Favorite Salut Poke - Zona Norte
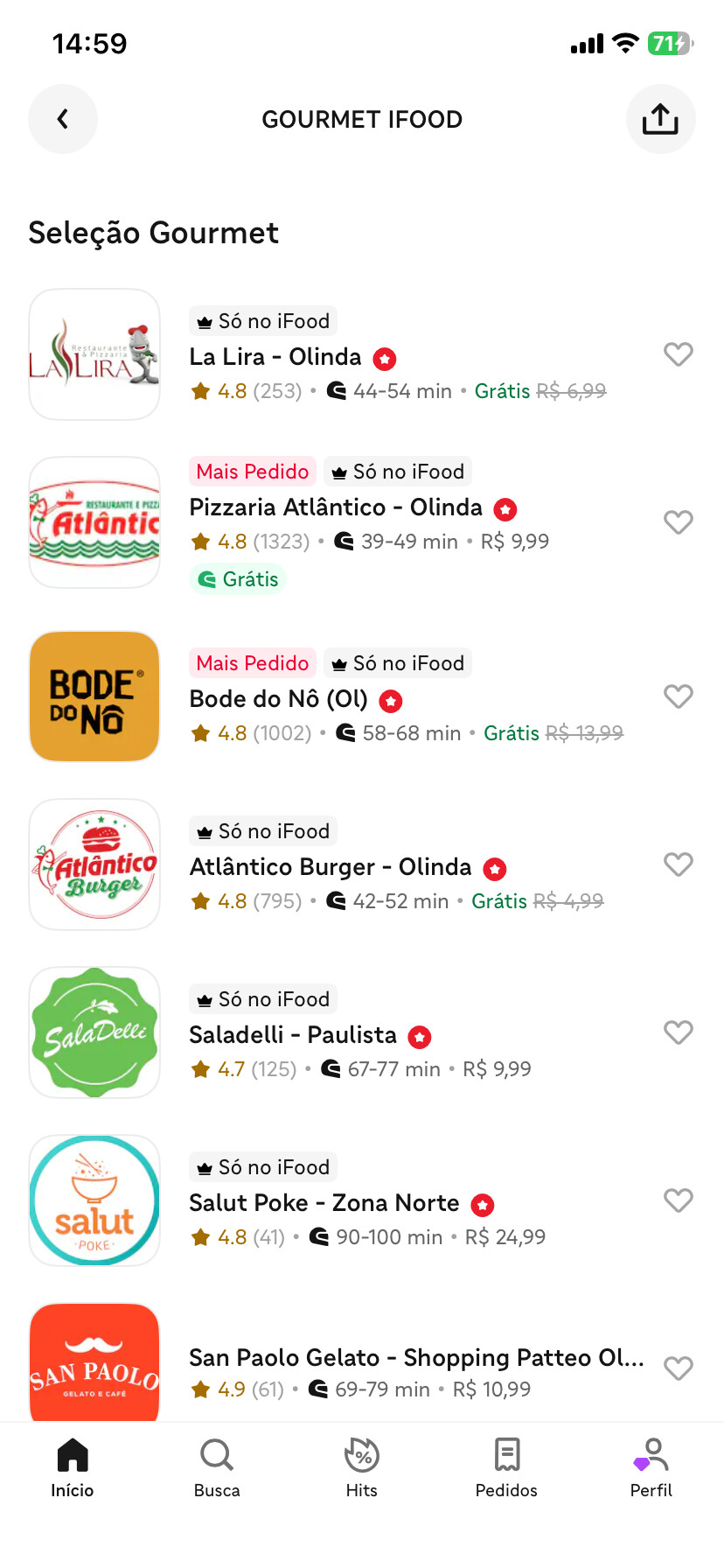 point(679,1200)
